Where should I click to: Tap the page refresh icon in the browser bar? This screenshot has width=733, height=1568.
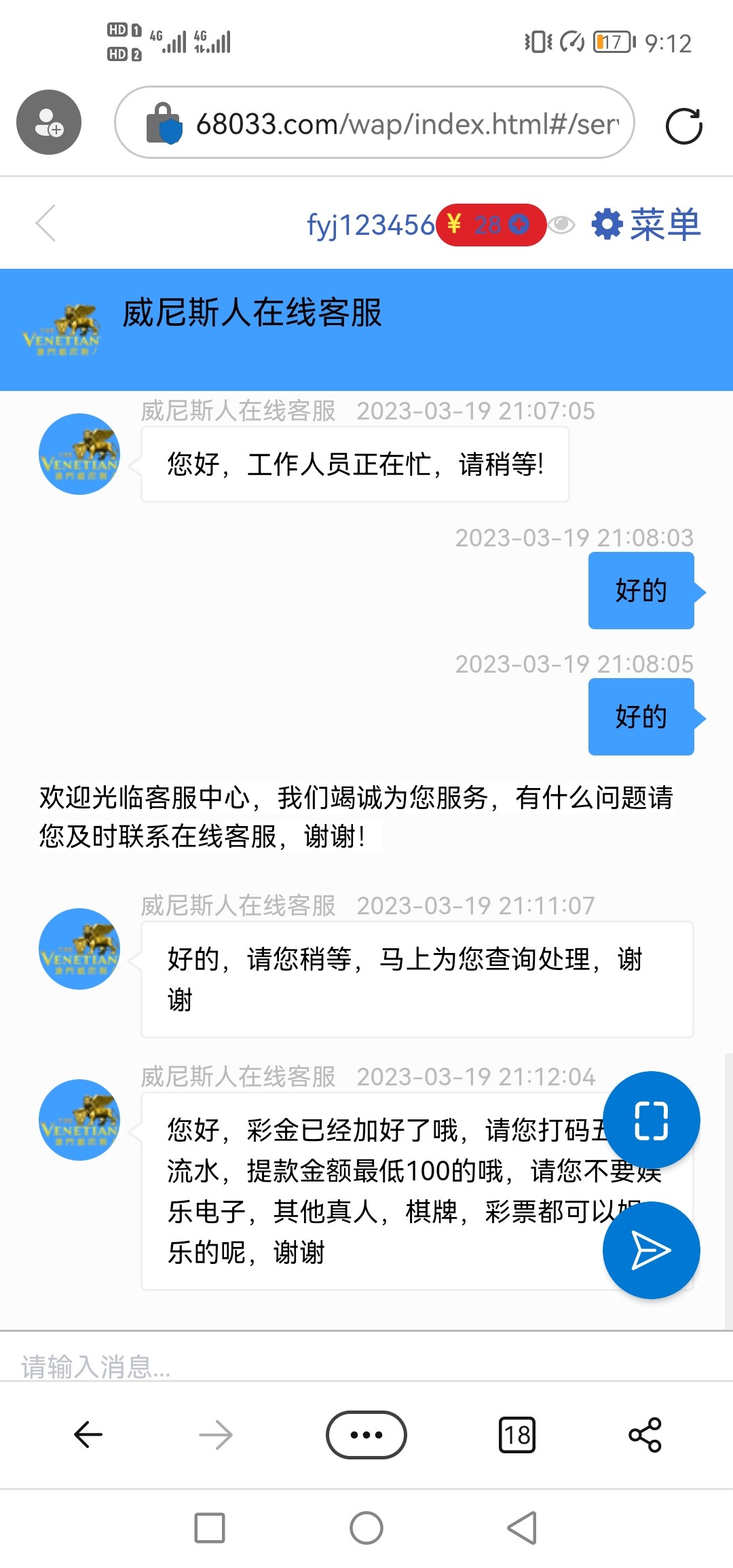tap(684, 126)
